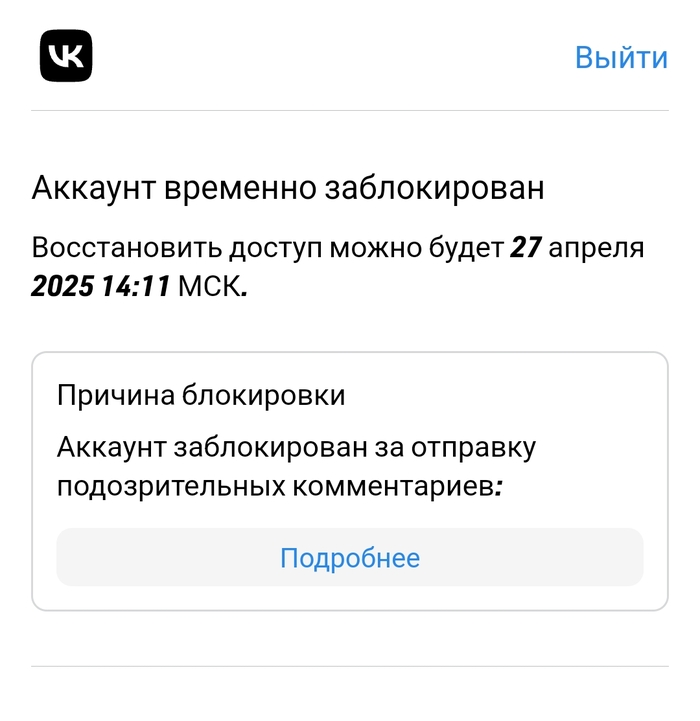
Task: Tap the VK logo icon
Action: (x=66, y=56)
